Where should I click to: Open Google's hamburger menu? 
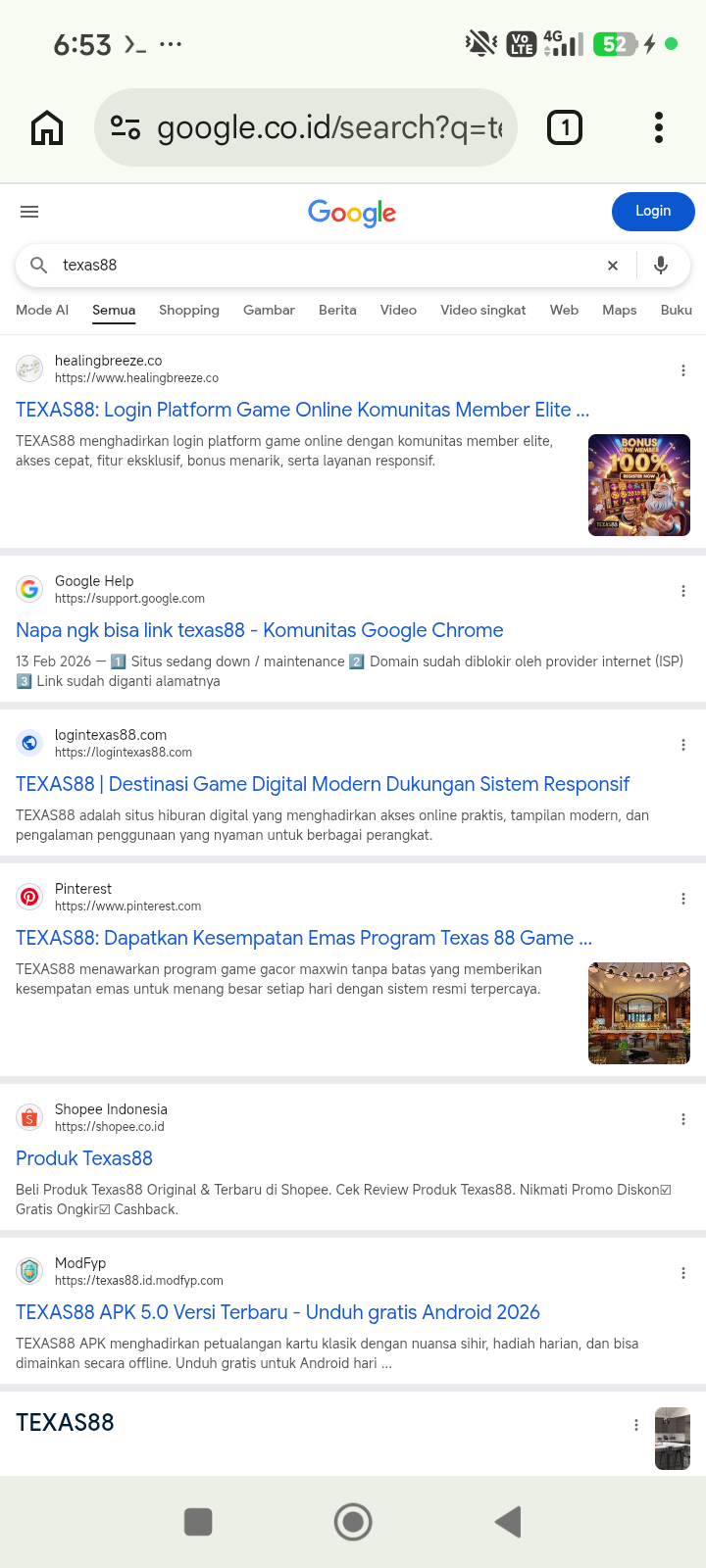(29, 212)
